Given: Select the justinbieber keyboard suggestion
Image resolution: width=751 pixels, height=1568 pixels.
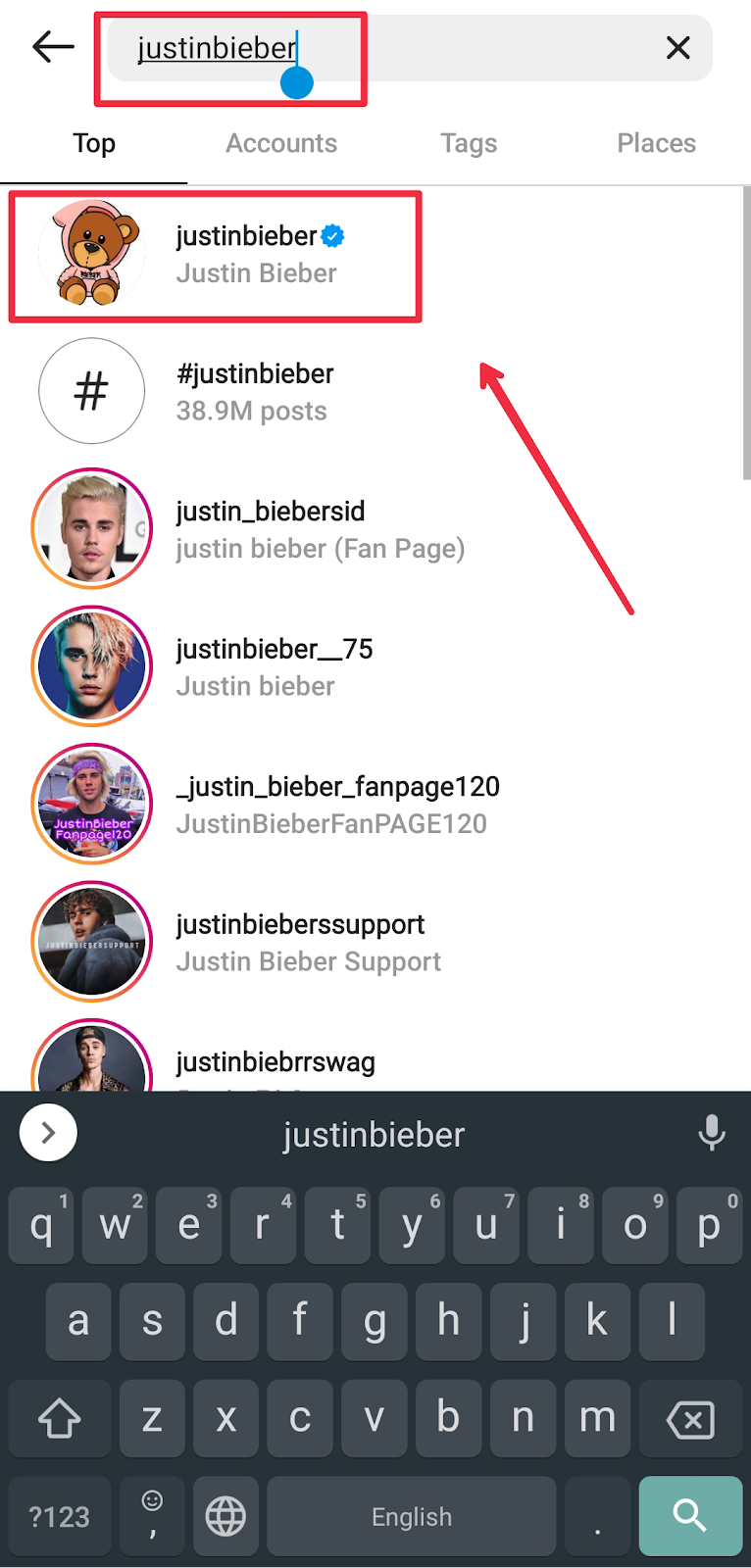Looking at the screenshot, I should [374, 1134].
